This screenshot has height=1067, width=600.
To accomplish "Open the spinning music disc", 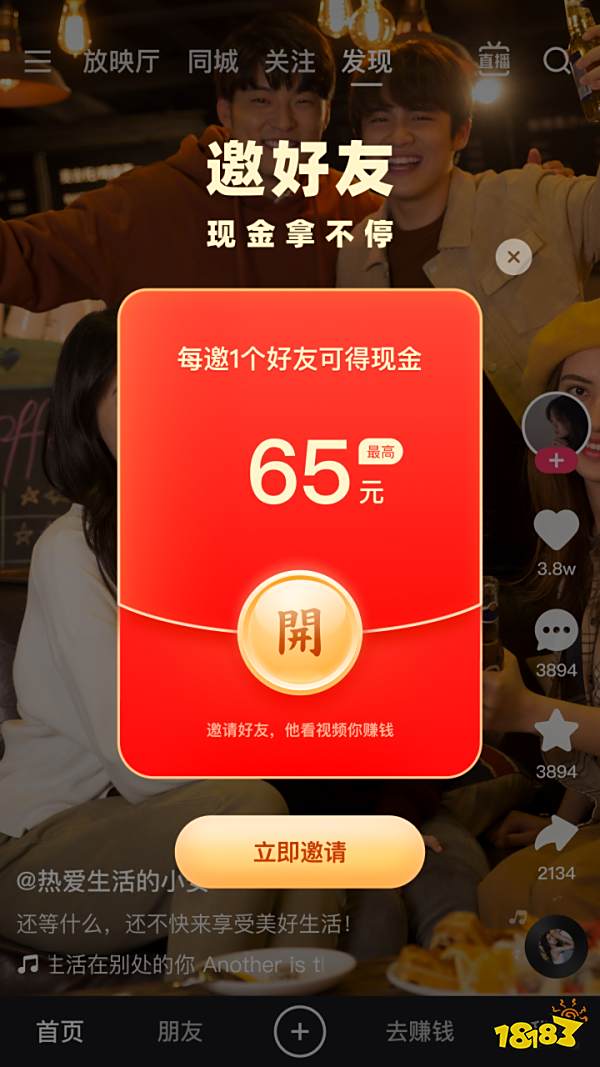I will click(556, 945).
